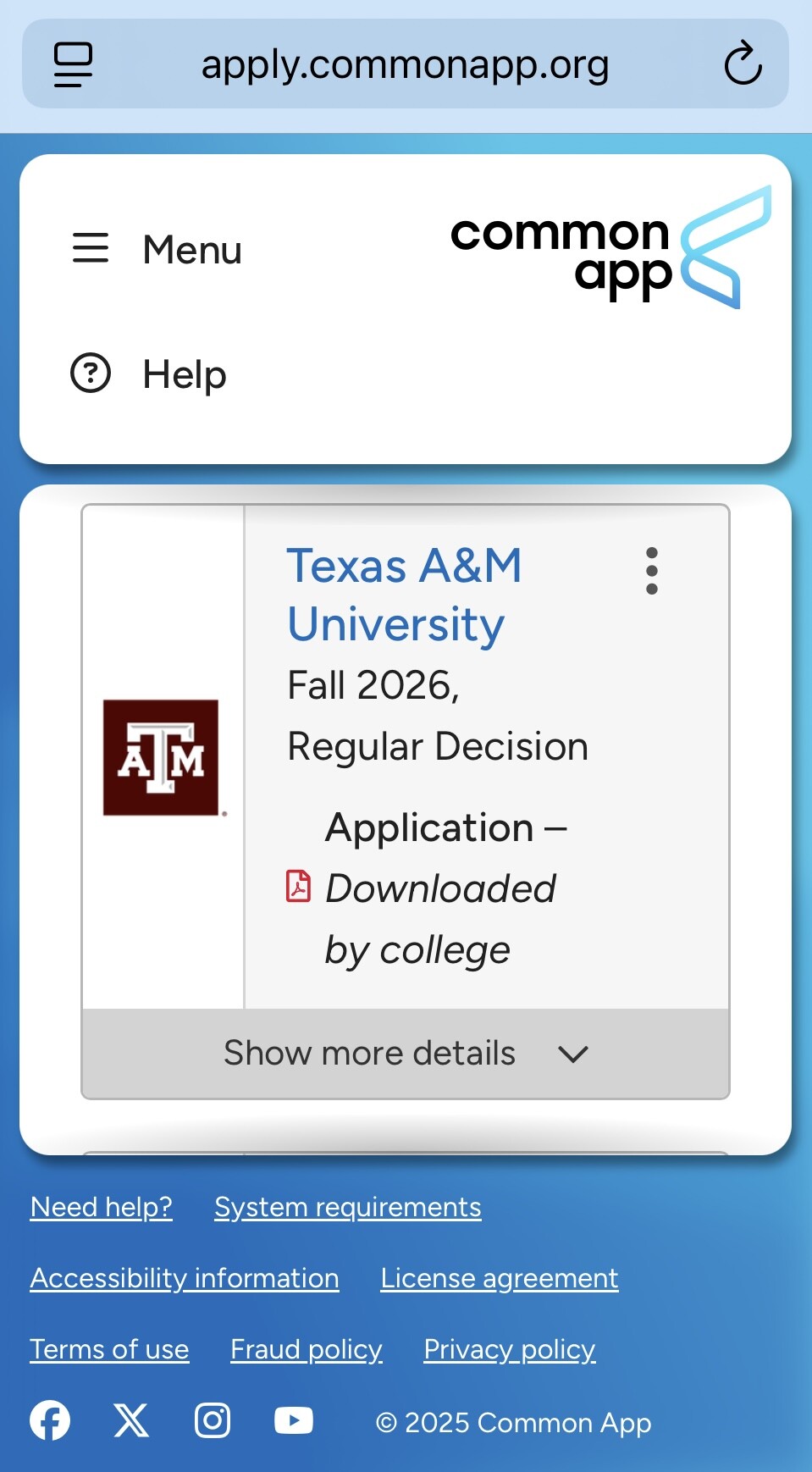
Task: Open the browser page settings icon
Action: tap(73, 64)
